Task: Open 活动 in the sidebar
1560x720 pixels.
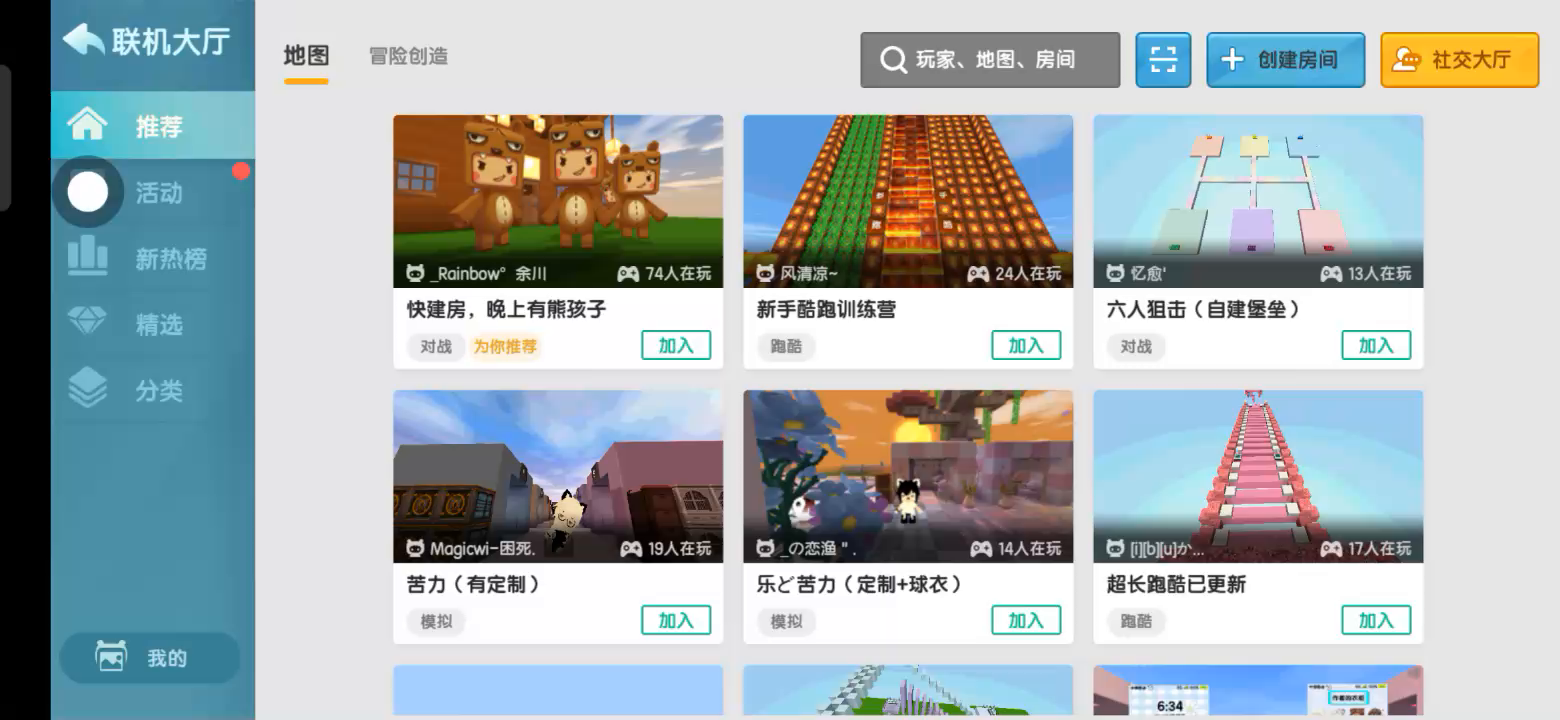Action: [x=158, y=193]
